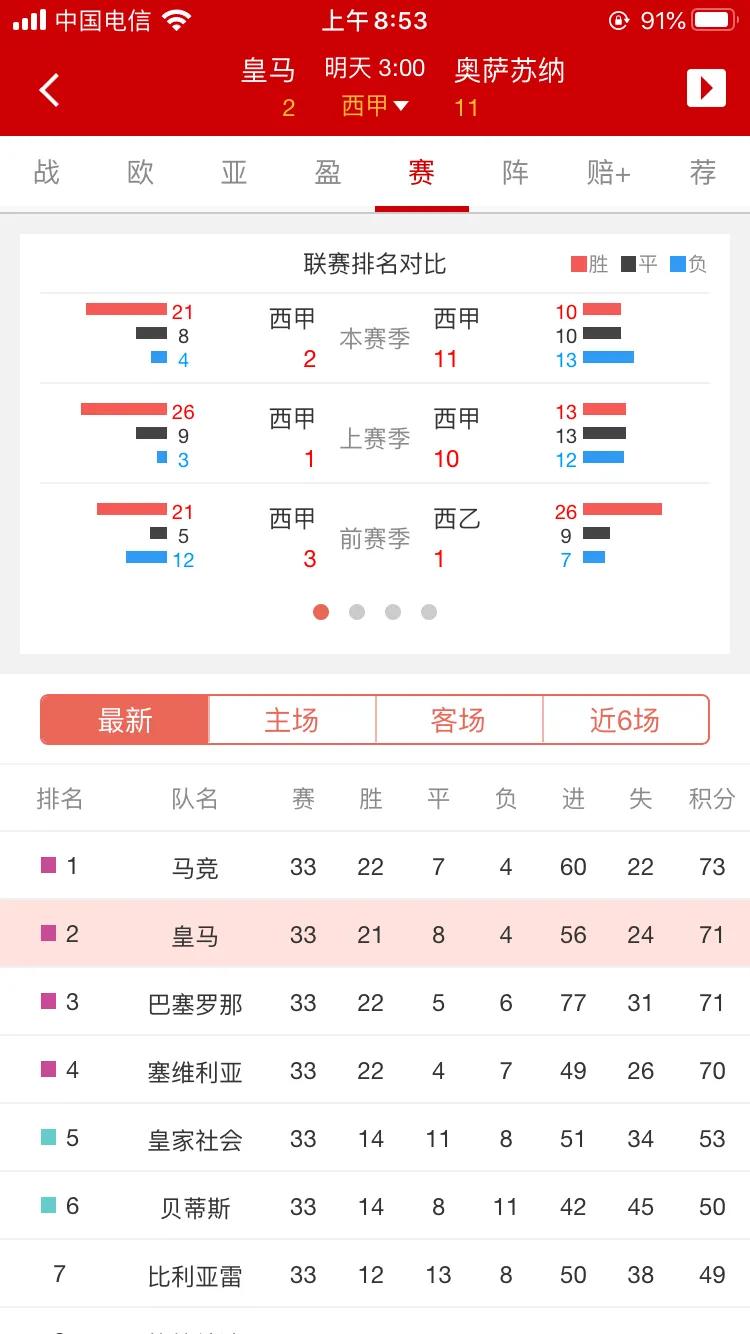The height and width of the screenshot is (1334, 750).
Task: Tap the 奥萨苏纳 team name
Action: point(511,71)
